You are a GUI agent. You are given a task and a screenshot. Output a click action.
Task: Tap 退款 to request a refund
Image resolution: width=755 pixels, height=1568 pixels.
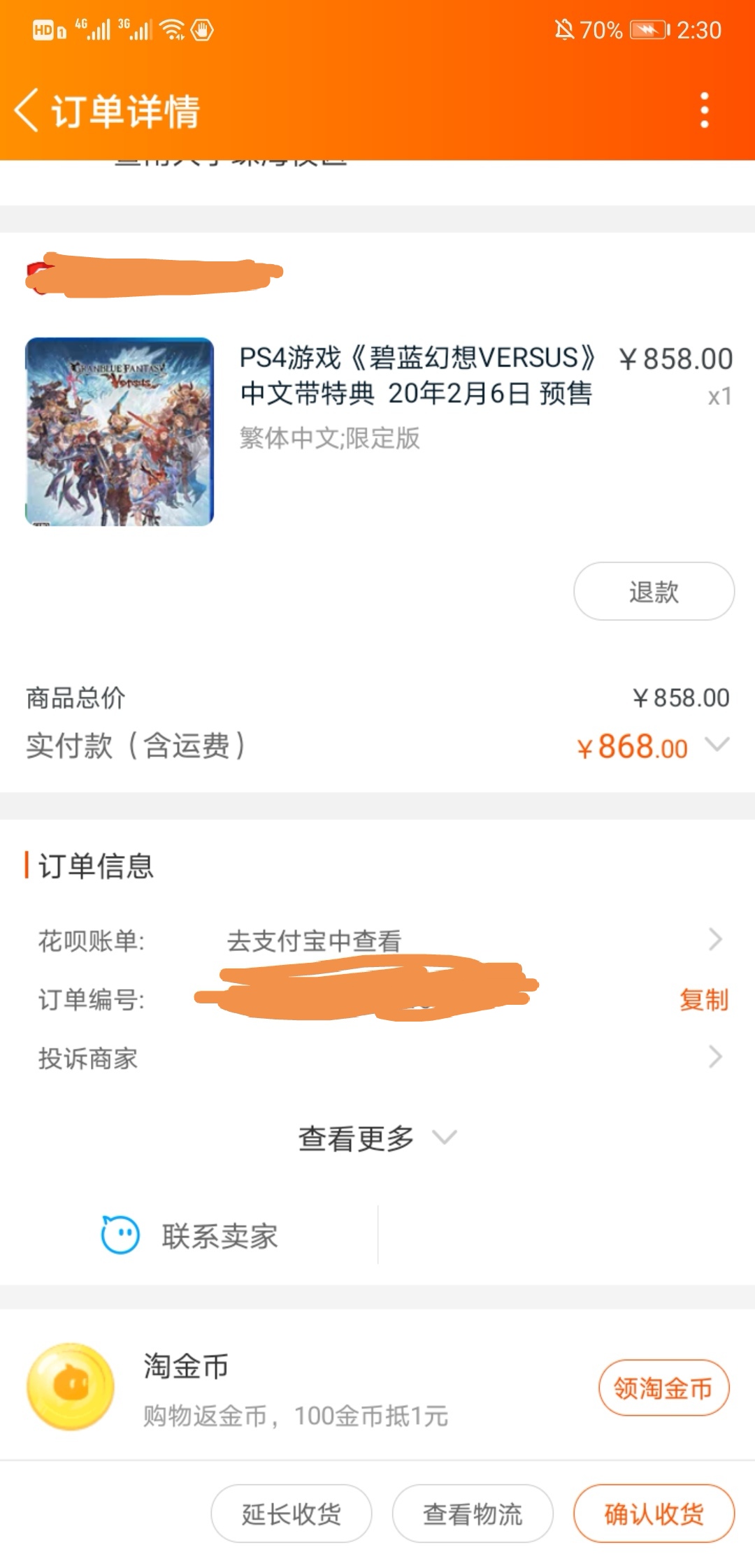click(653, 590)
